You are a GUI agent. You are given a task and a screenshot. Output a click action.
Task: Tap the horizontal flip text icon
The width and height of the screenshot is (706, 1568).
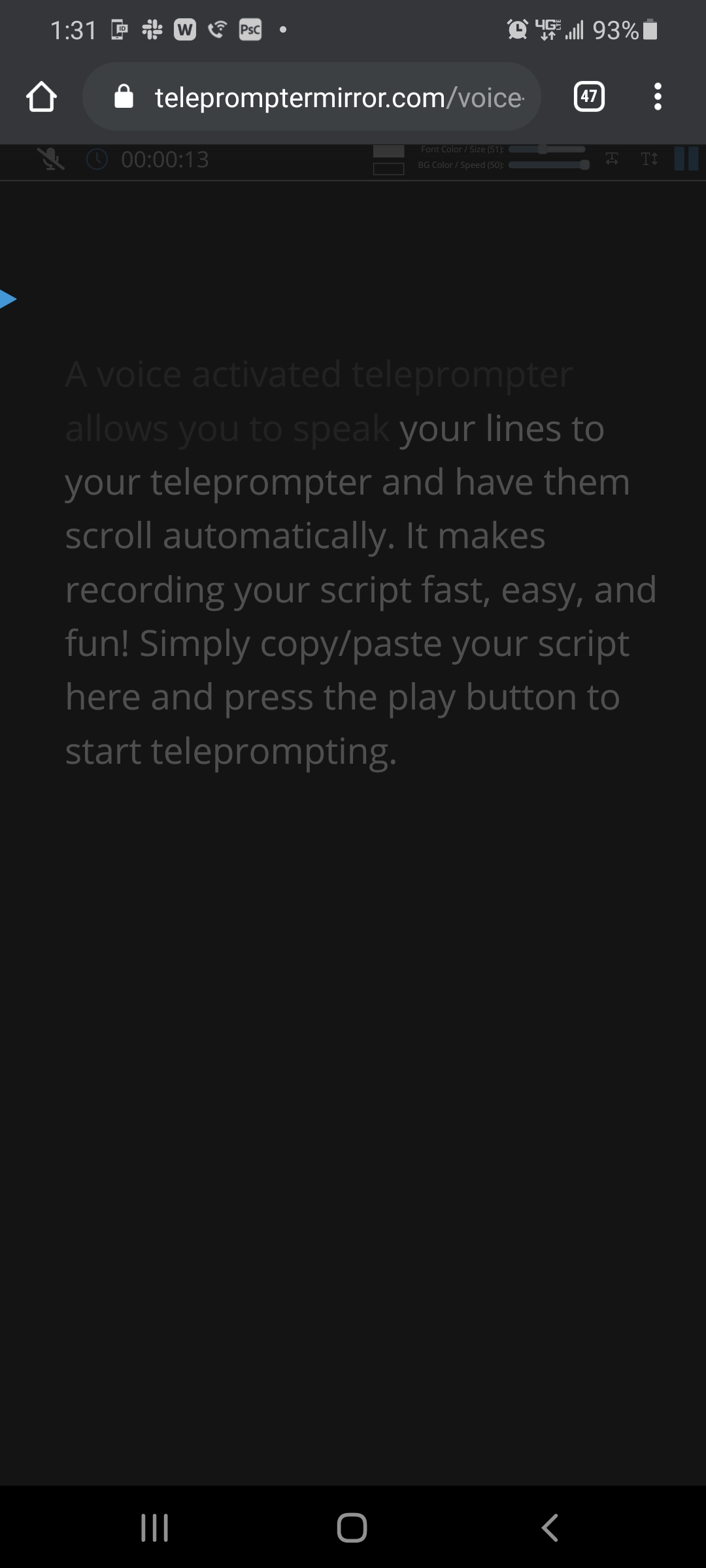click(612, 159)
